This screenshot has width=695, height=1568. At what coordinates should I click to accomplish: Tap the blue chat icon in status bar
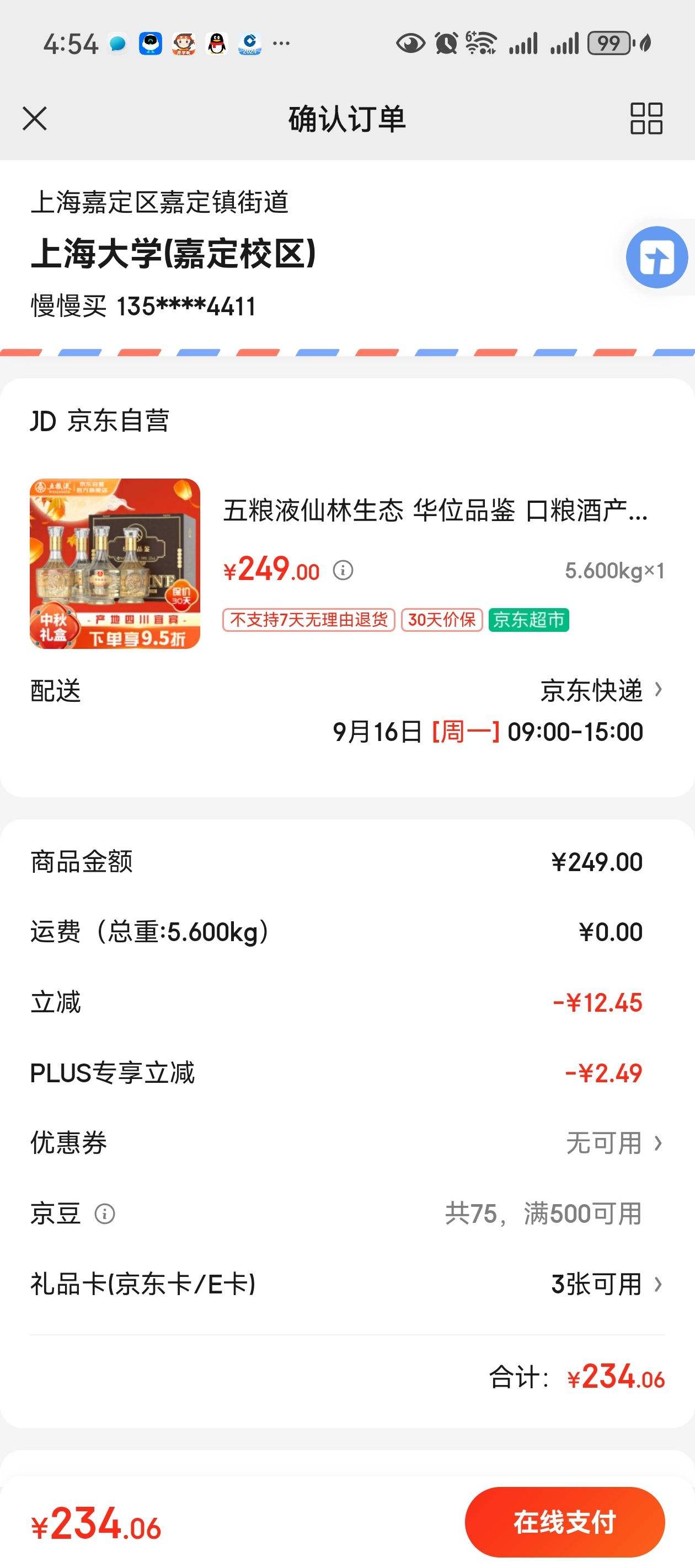119,44
